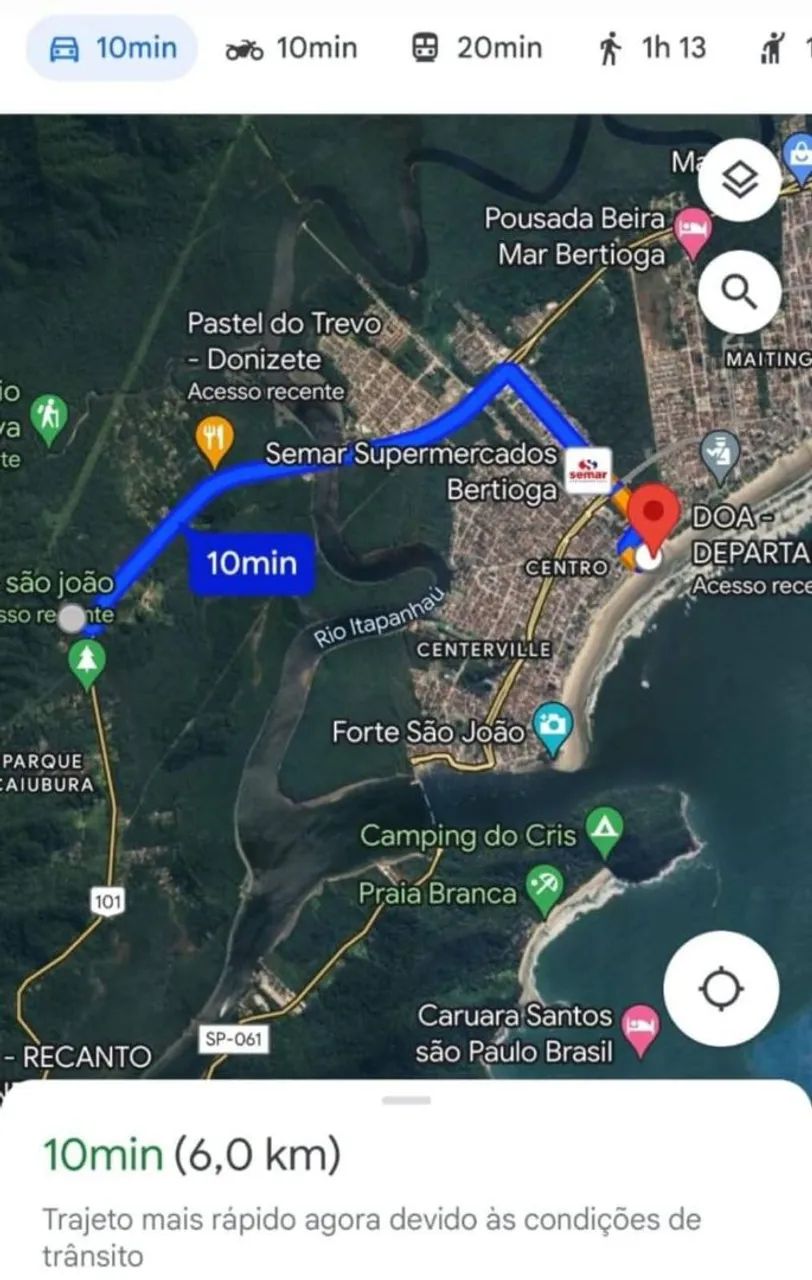The height and width of the screenshot is (1280, 812).
Task: Open Semar Supermercados Bertioga marker
Action: (588, 469)
